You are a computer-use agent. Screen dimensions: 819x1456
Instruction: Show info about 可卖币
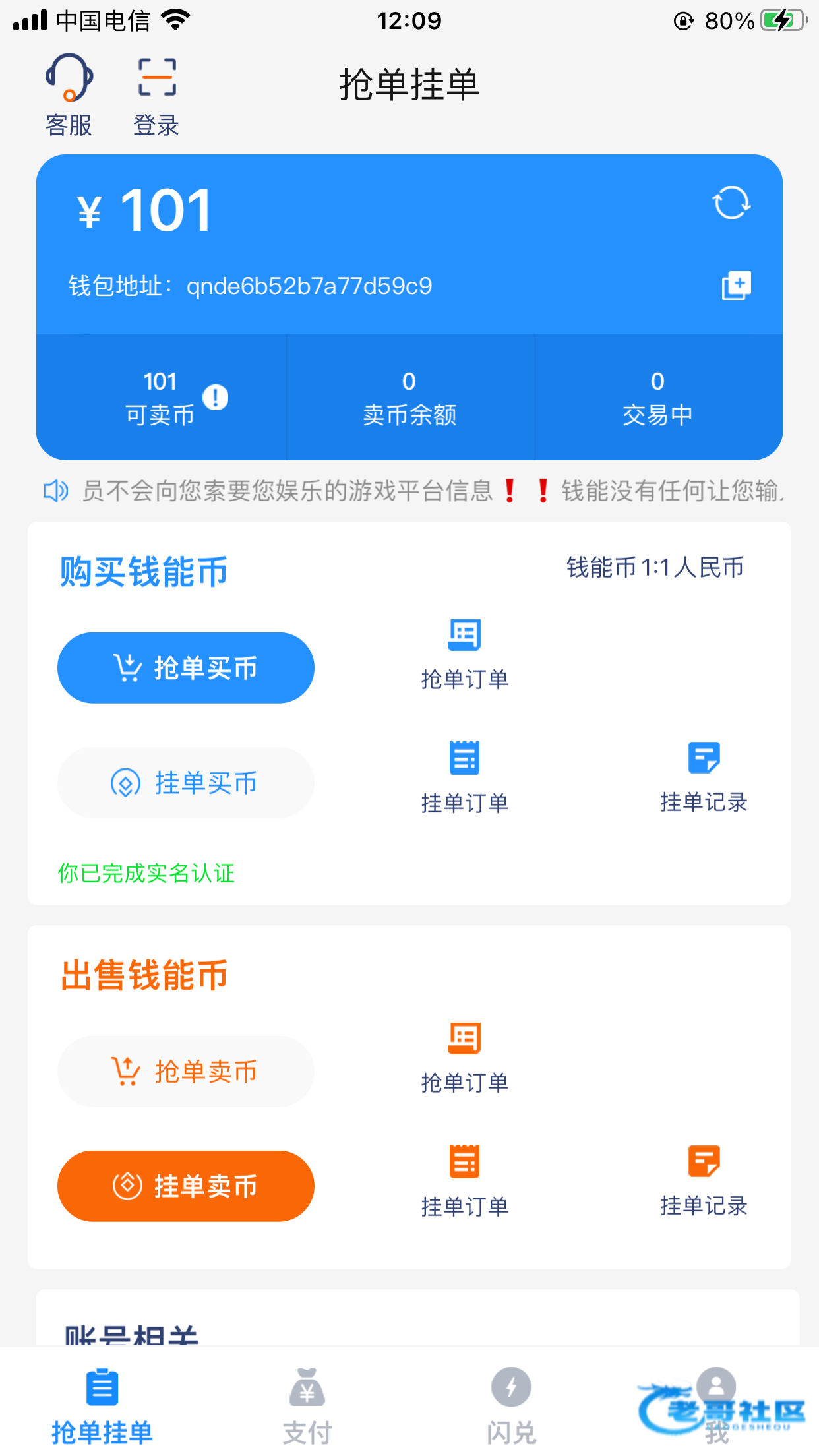click(215, 397)
